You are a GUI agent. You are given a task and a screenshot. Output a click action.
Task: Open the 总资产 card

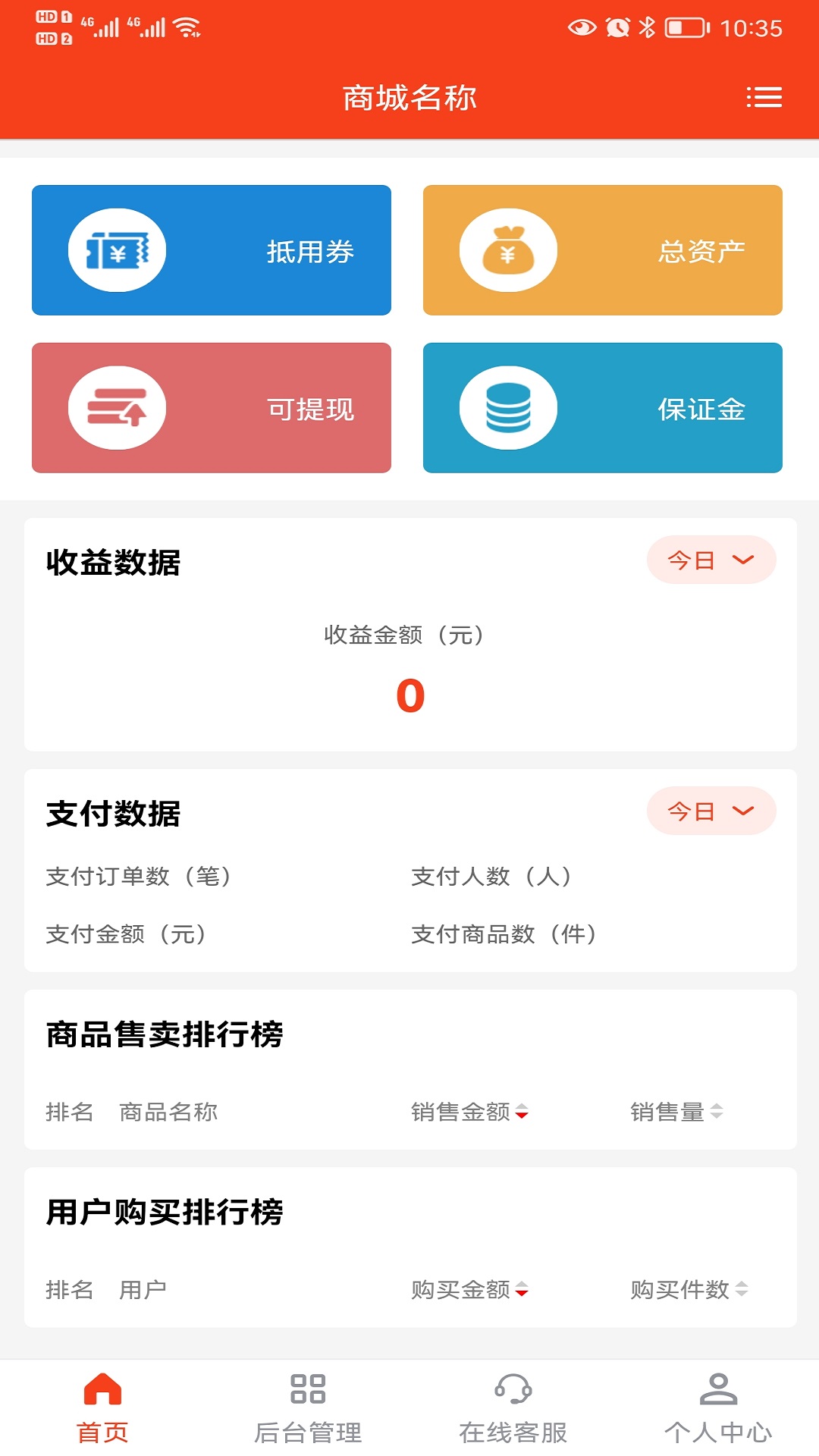point(603,249)
